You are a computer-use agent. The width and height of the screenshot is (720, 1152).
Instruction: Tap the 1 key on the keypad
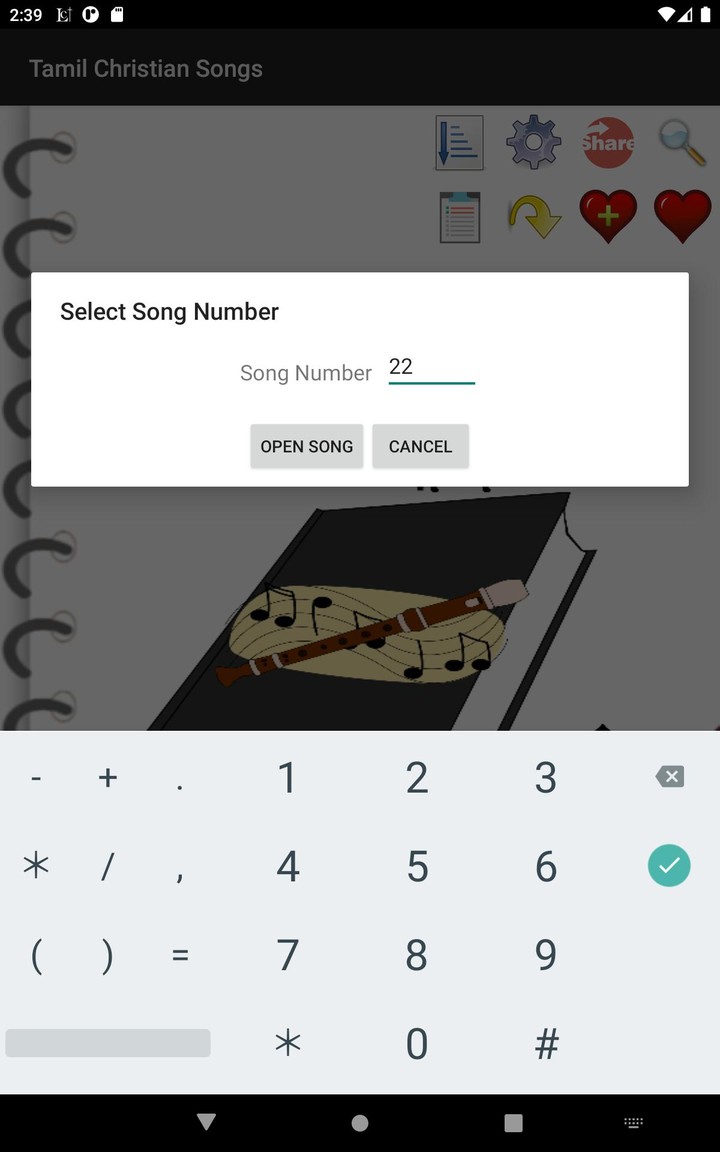click(x=288, y=777)
